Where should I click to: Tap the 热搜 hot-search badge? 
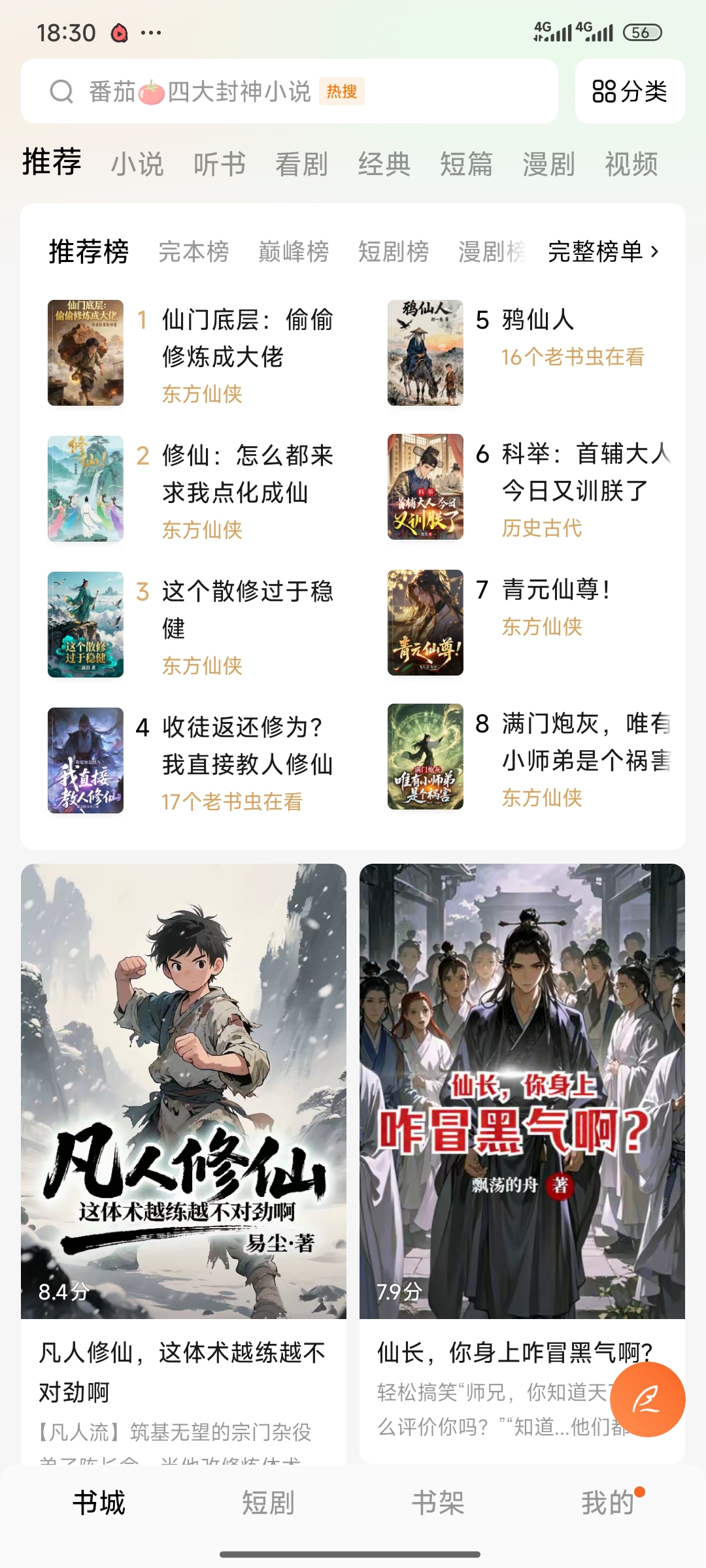point(341,91)
